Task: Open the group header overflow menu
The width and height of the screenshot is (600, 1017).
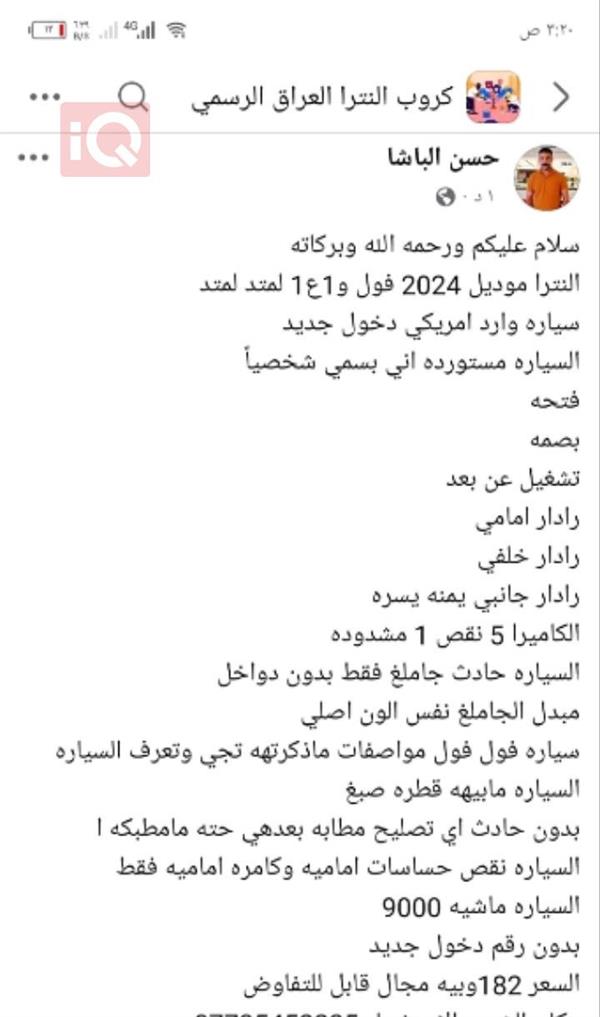Action: coord(45,97)
